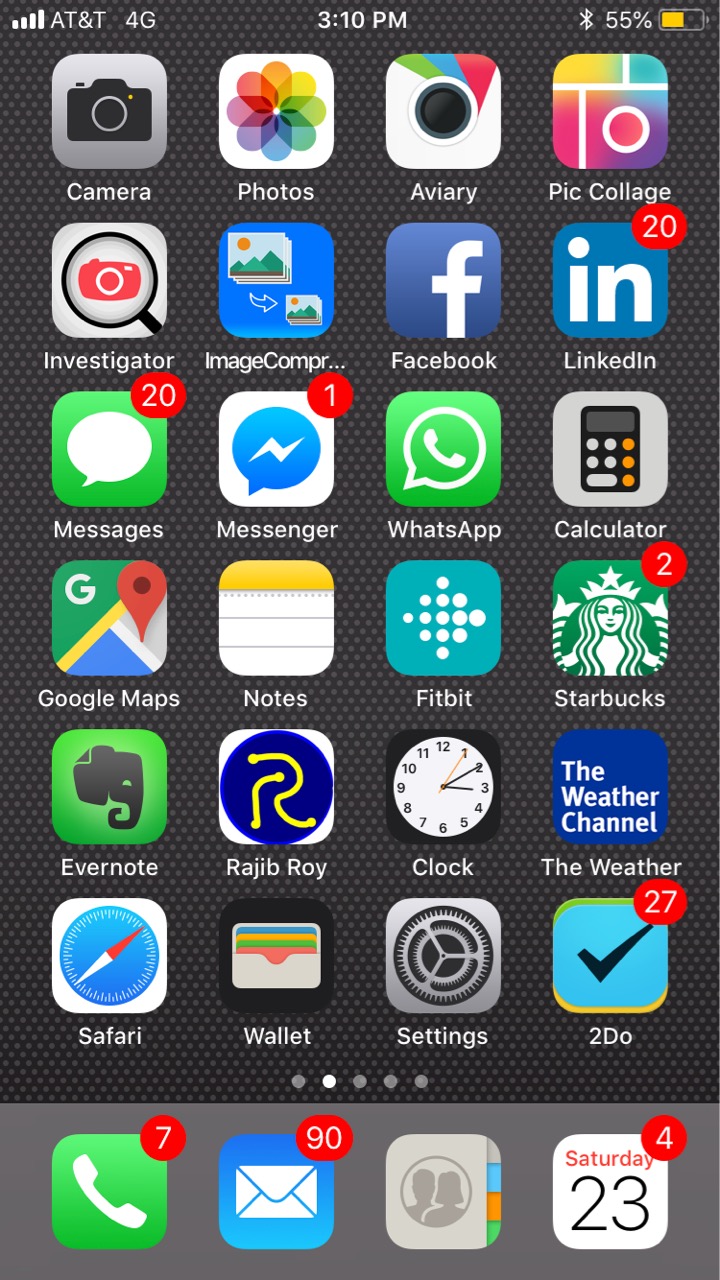Viewport: 720px width, 1280px height.
Task: Launch Messenger app
Action: (x=276, y=449)
